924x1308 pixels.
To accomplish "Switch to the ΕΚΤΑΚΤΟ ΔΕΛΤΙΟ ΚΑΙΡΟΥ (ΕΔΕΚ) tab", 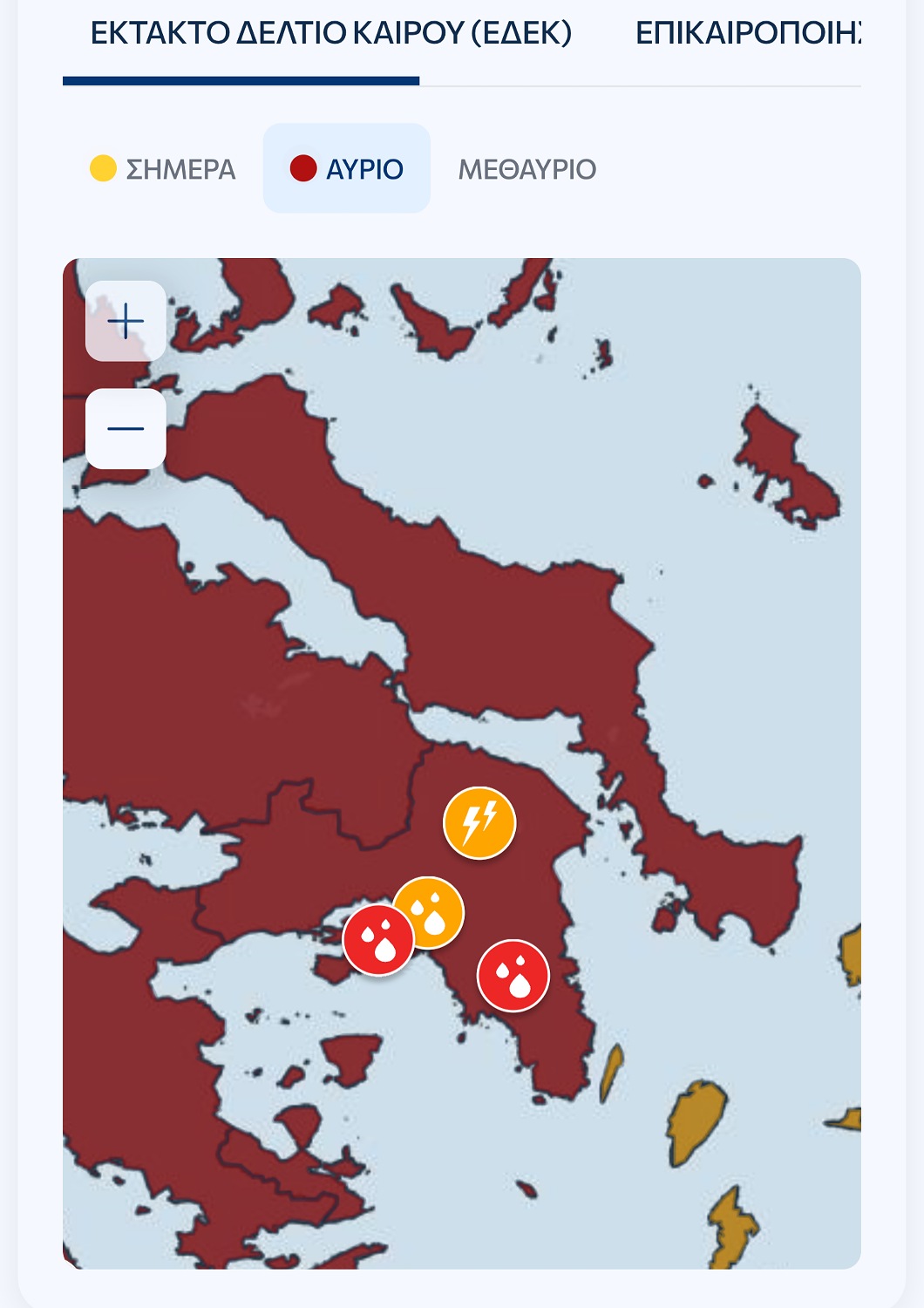I will 330,33.
